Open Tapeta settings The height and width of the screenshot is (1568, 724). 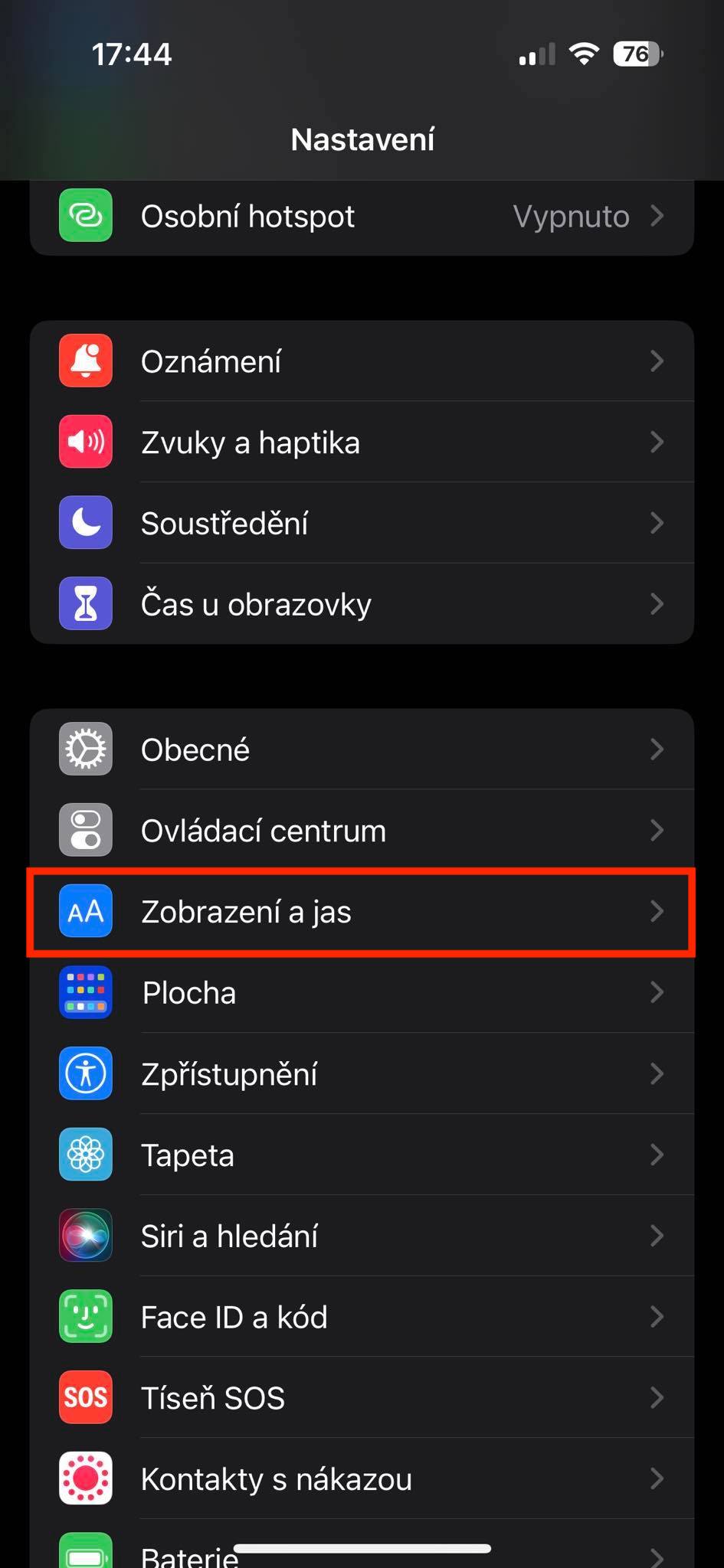[362, 1155]
